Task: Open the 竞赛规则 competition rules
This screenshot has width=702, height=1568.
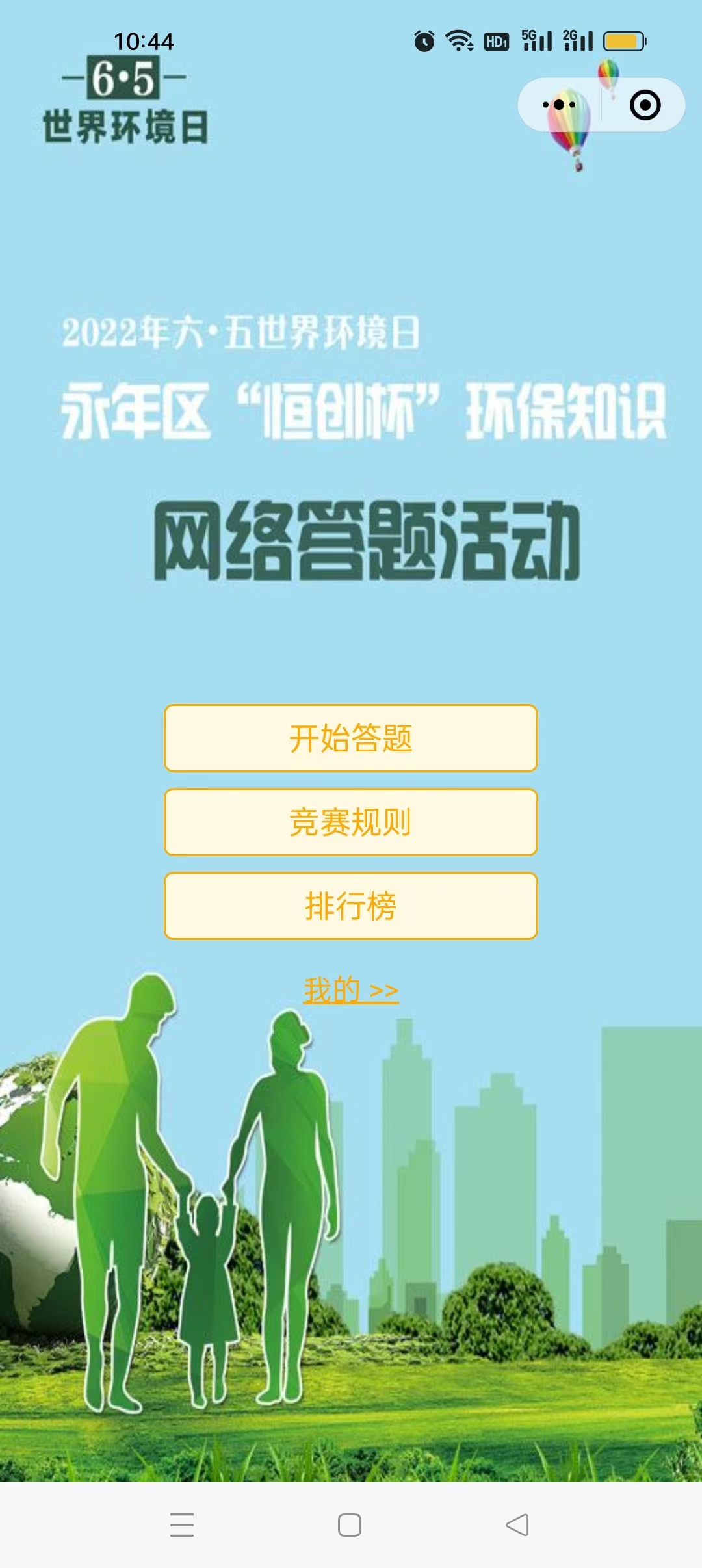Action: pos(351,822)
